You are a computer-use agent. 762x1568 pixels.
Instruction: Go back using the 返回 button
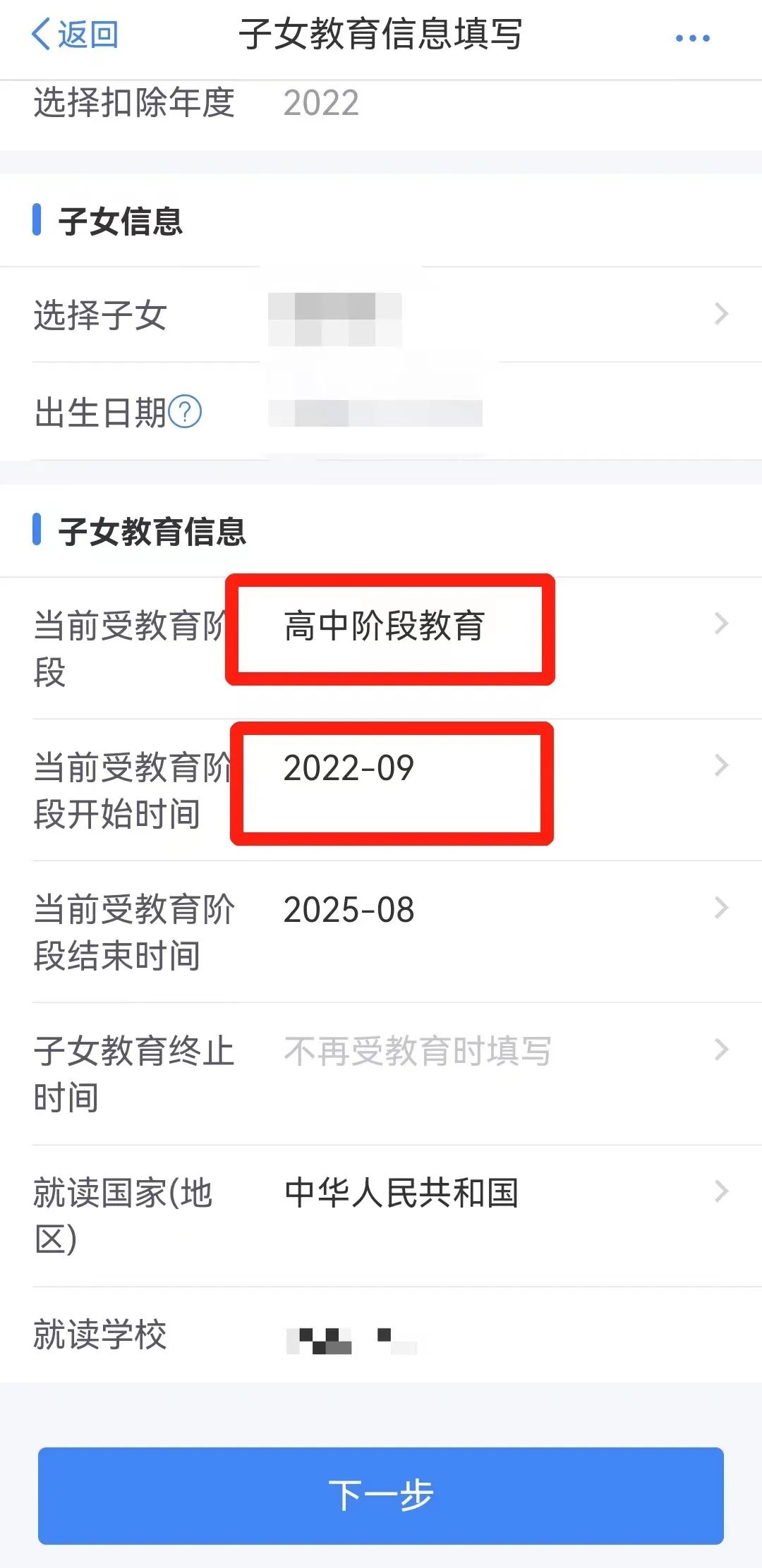75,34
